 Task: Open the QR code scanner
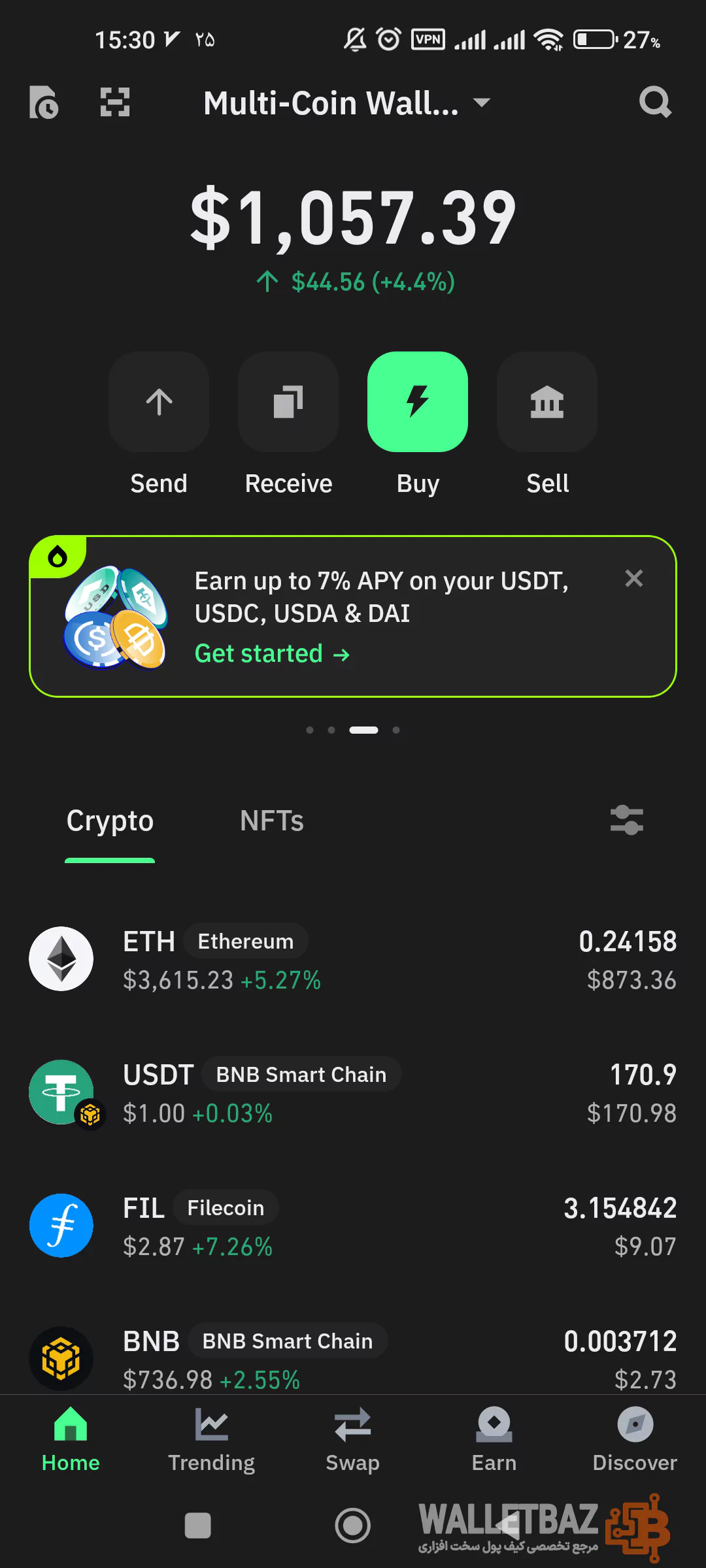click(115, 103)
